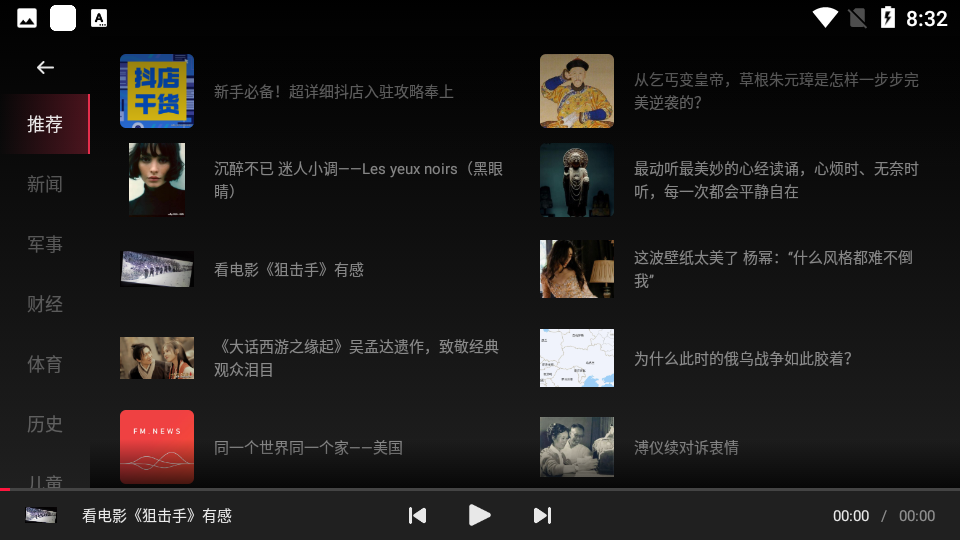Start playback with the play button
Image resolution: width=960 pixels, height=540 pixels.
pos(480,515)
